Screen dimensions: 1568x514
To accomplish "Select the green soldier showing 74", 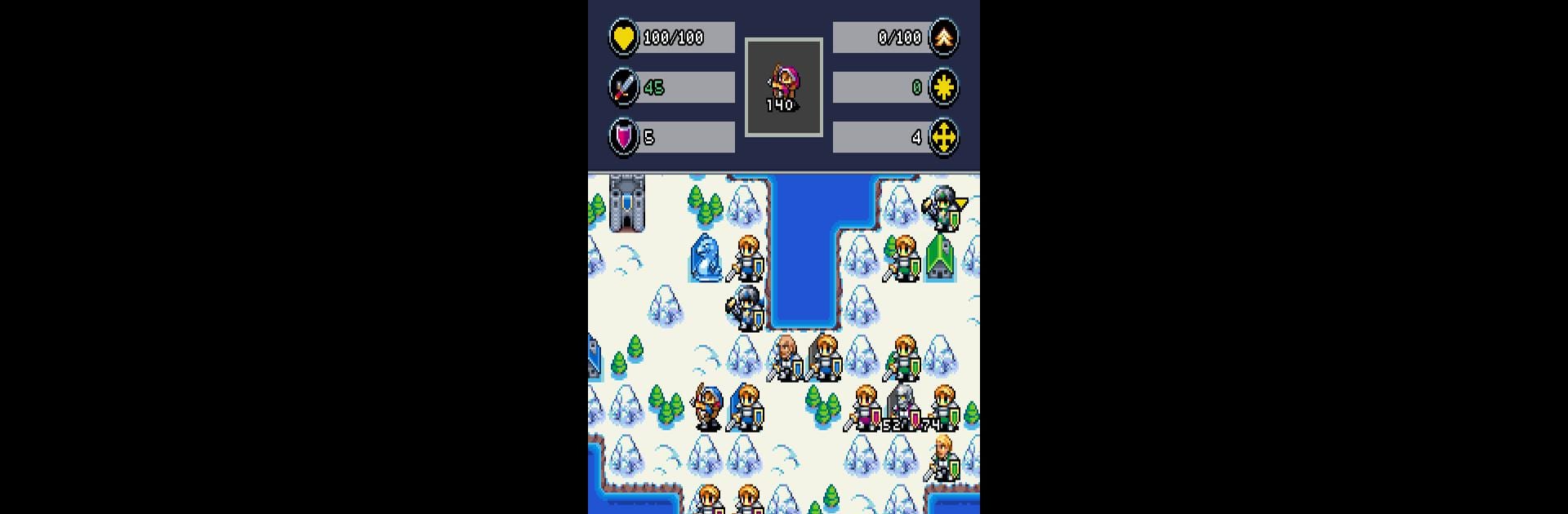I will click(x=944, y=406).
